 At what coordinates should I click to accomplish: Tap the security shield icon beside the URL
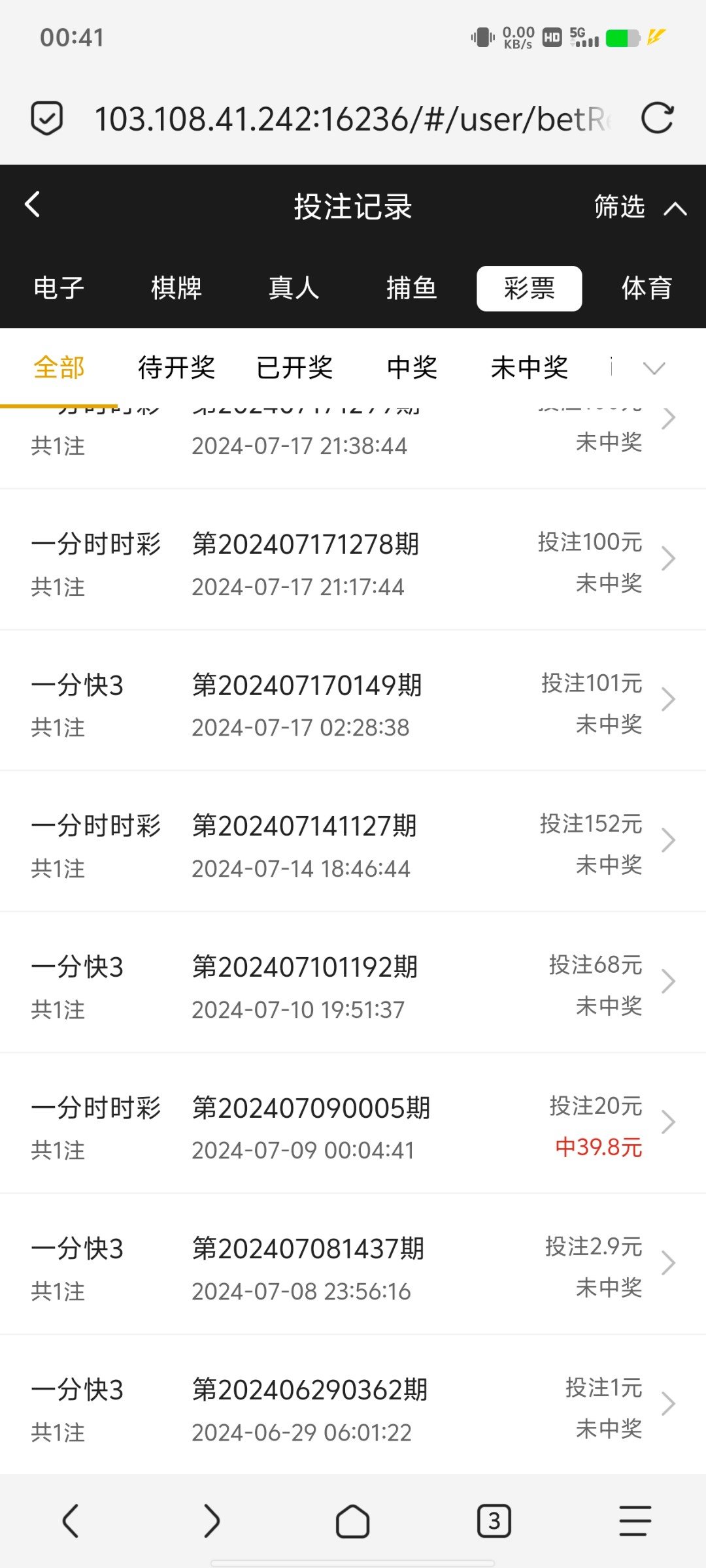[46, 118]
